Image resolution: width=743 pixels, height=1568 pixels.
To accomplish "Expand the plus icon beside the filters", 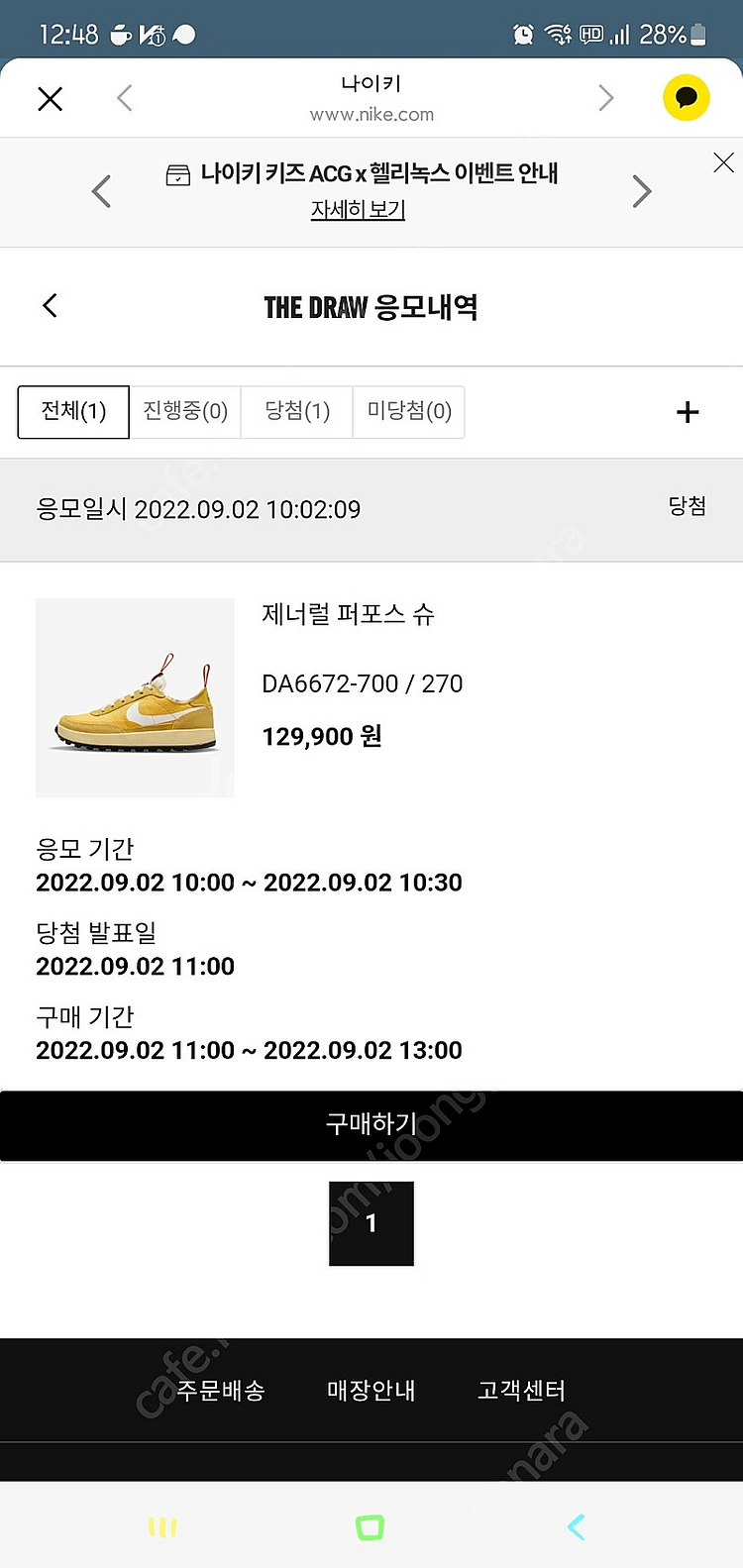I will pos(688,412).
